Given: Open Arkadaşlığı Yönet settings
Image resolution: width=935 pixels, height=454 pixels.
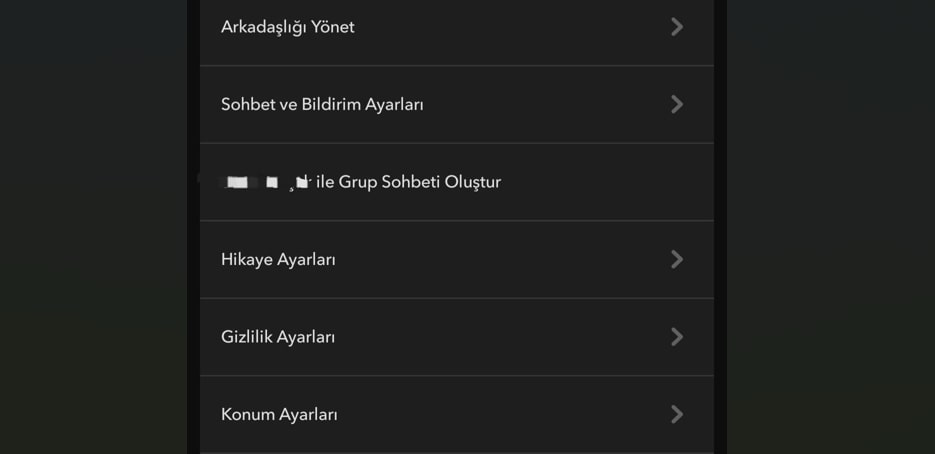Looking at the screenshot, I should pyautogui.click(x=456, y=28).
